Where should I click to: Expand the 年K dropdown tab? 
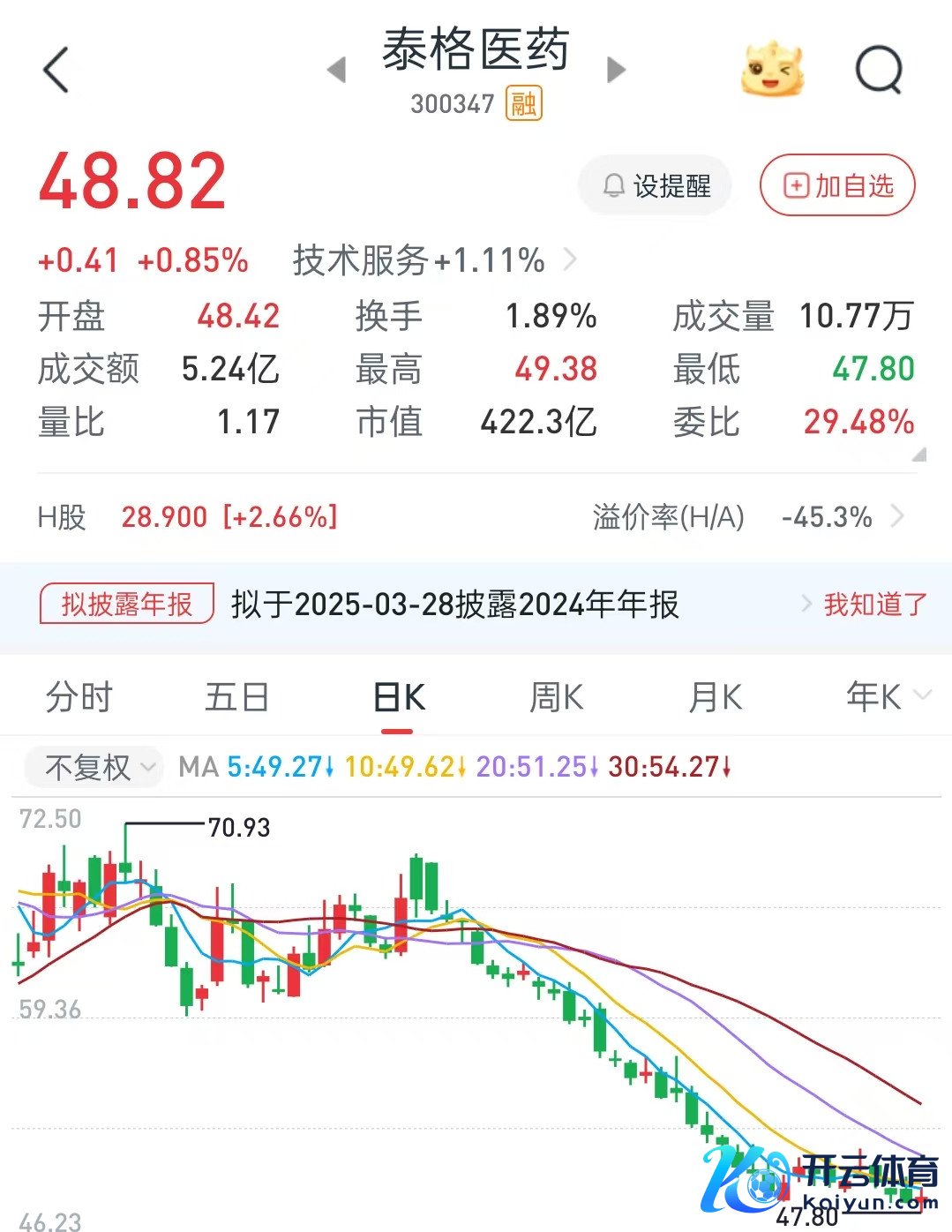coord(887,697)
